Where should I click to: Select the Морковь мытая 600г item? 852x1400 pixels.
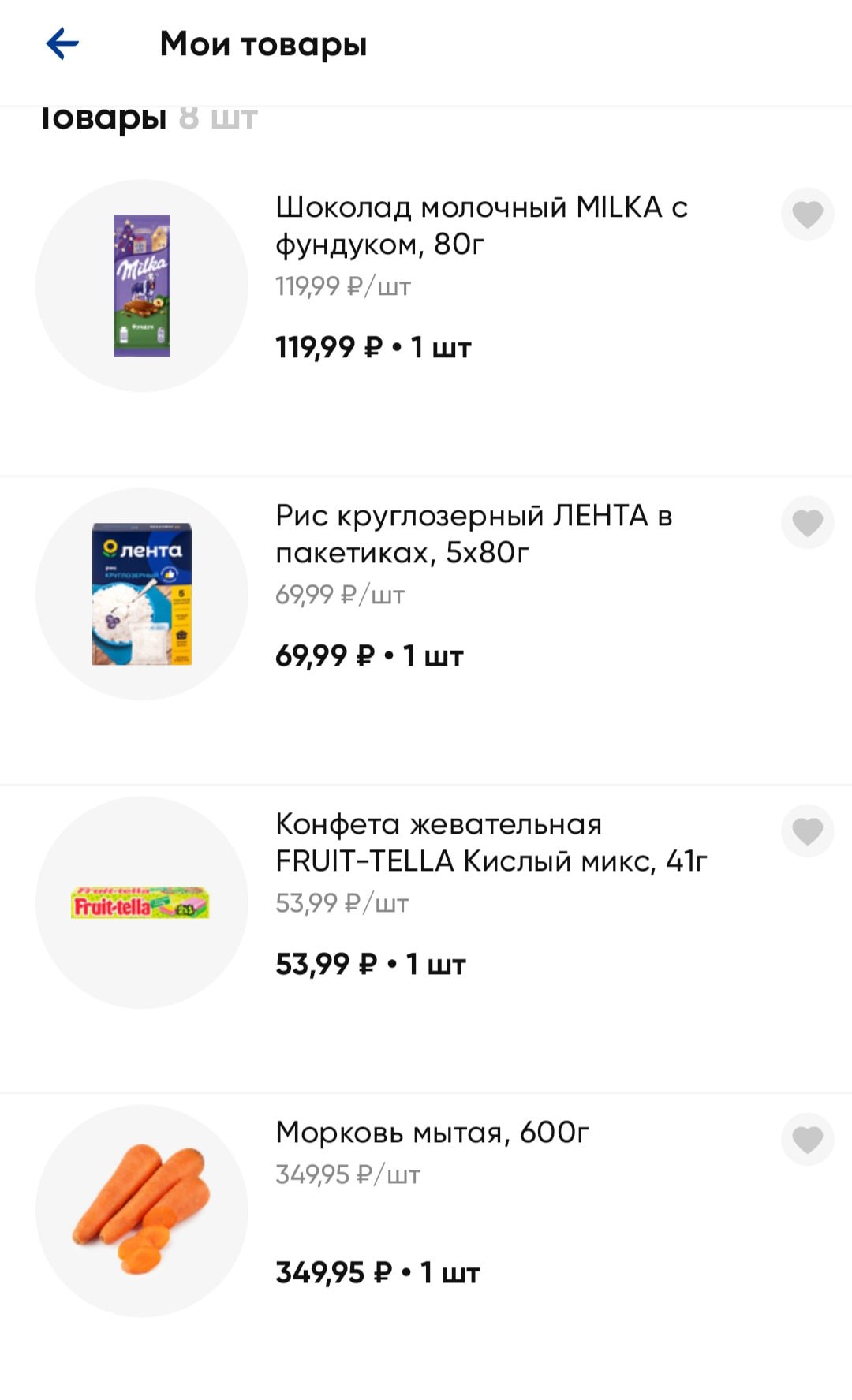(432, 1133)
